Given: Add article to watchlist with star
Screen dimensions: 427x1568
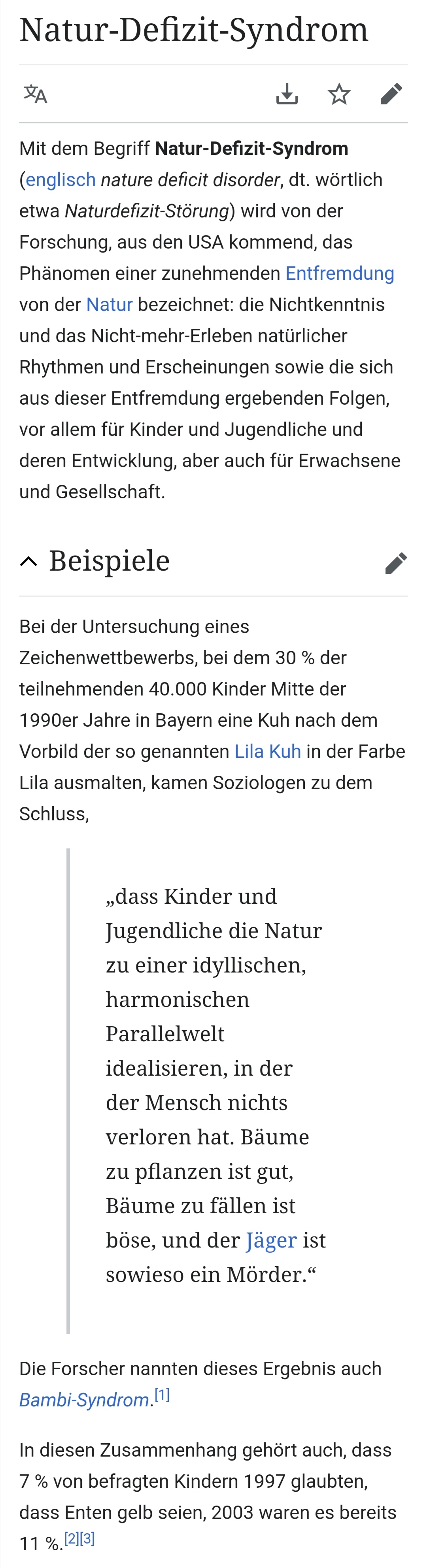Looking at the screenshot, I should pyautogui.click(x=339, y=94).
